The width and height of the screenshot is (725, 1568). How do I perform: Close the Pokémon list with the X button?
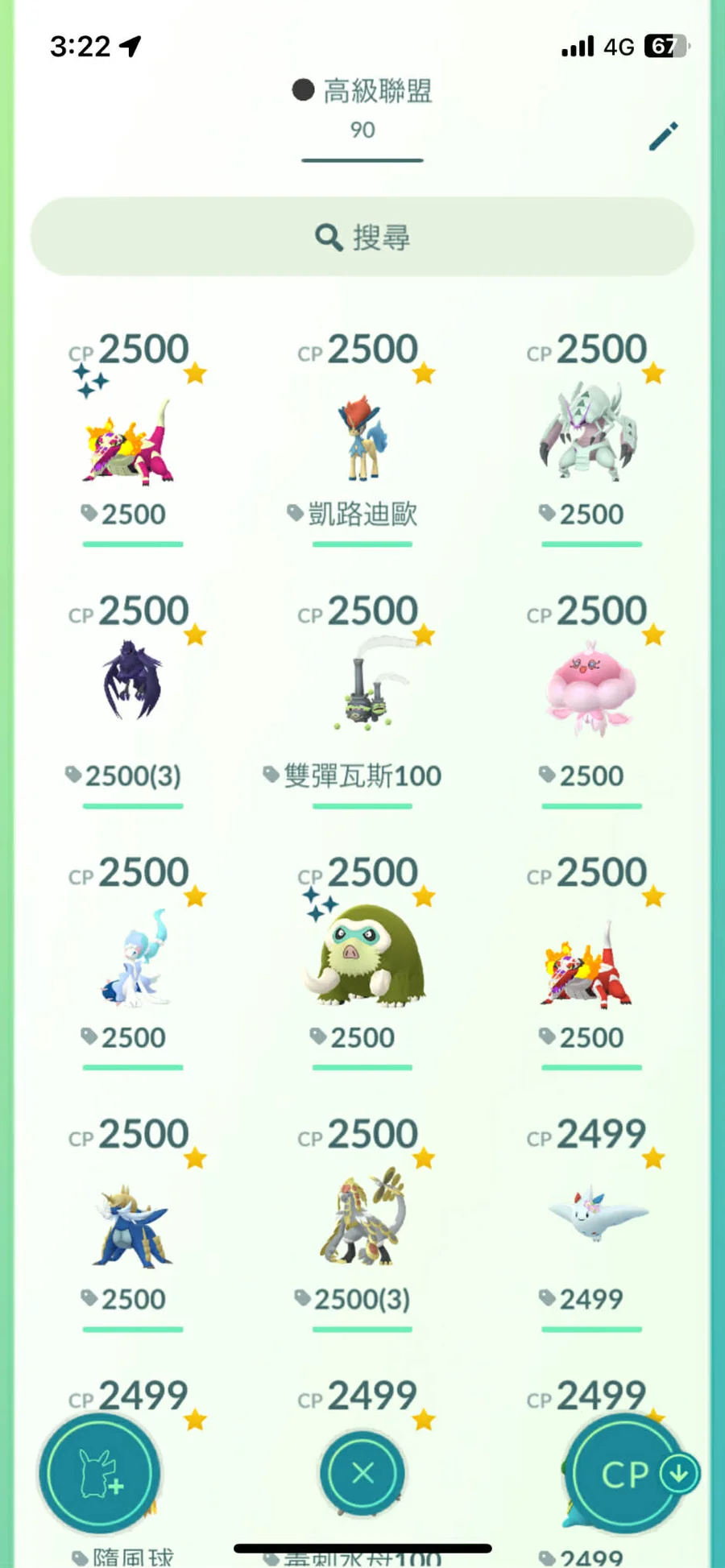[362, 1473]
